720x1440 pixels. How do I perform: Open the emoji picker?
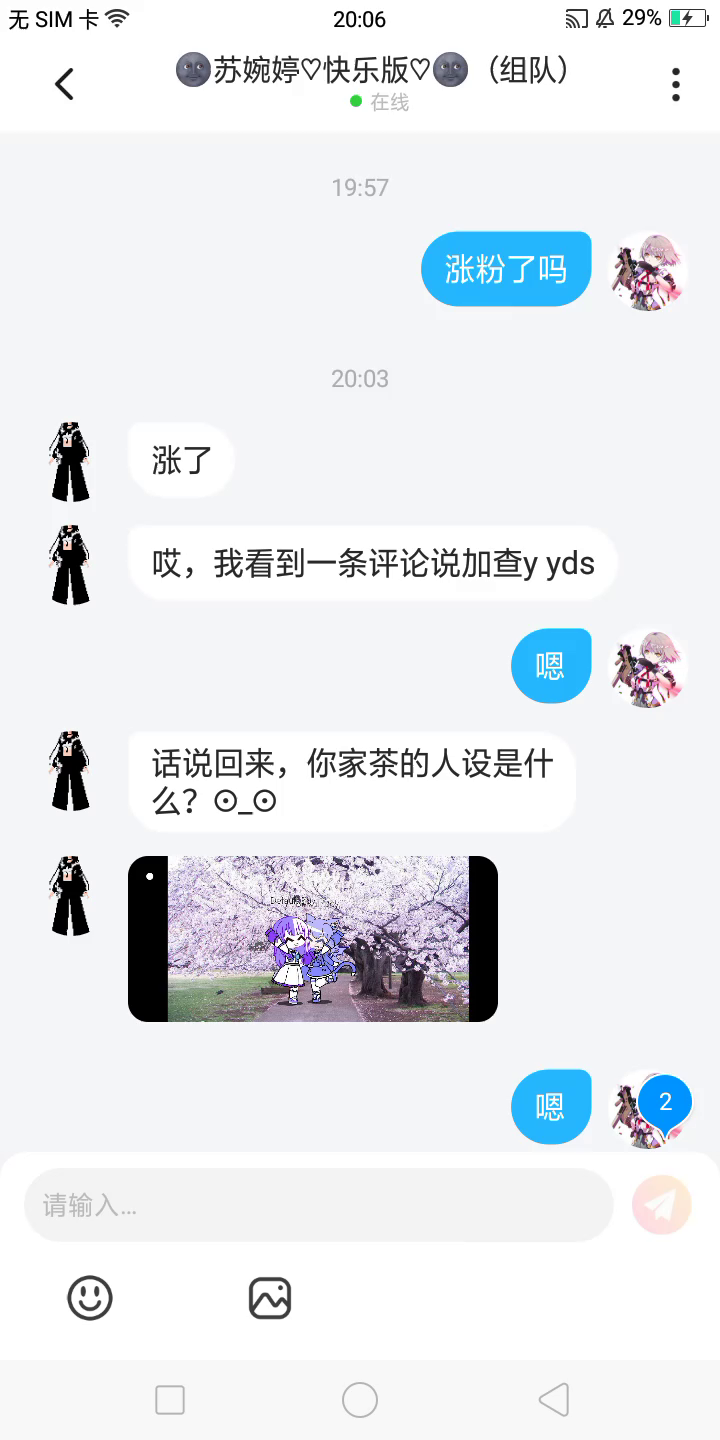click(x=90, y=1298)
